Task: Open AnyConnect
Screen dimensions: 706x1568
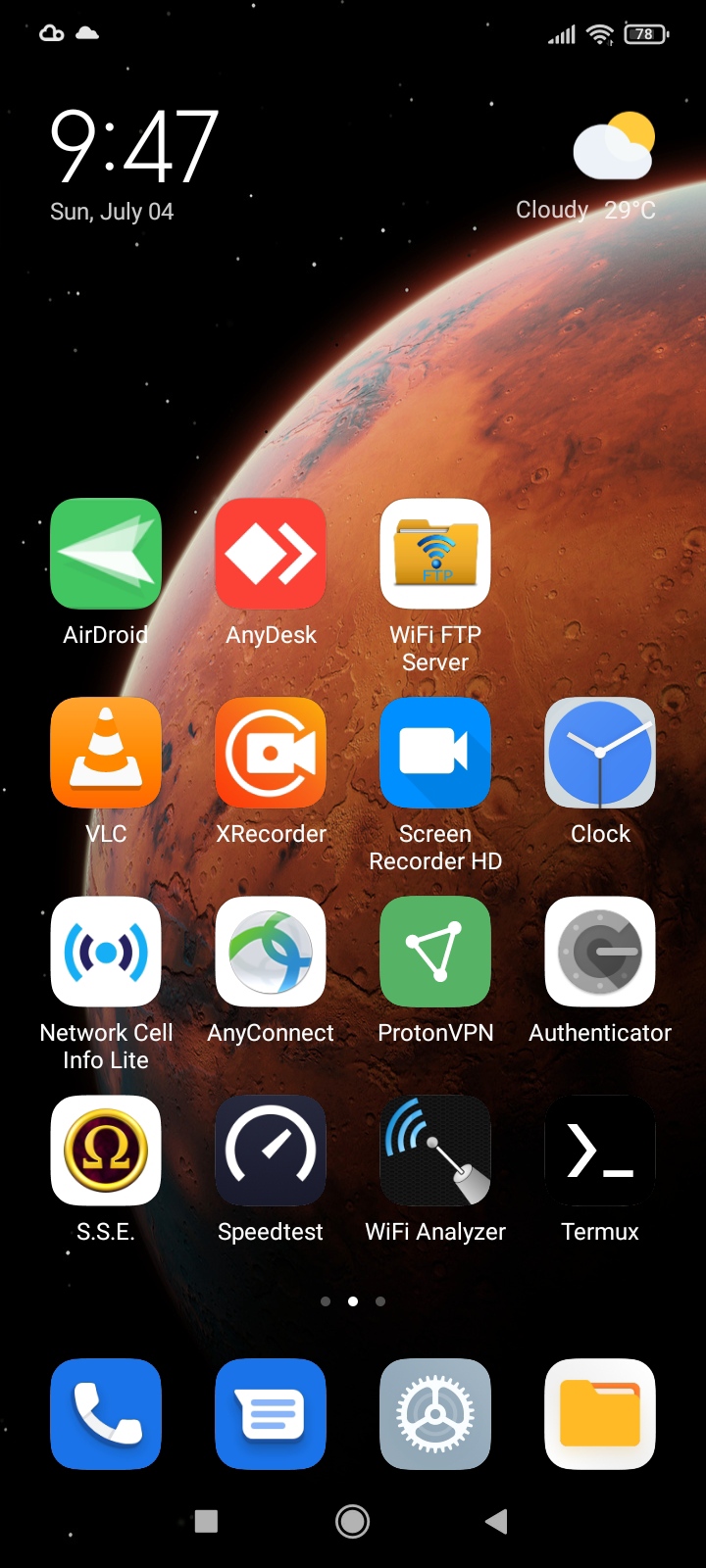Action: tap(271, 952)
